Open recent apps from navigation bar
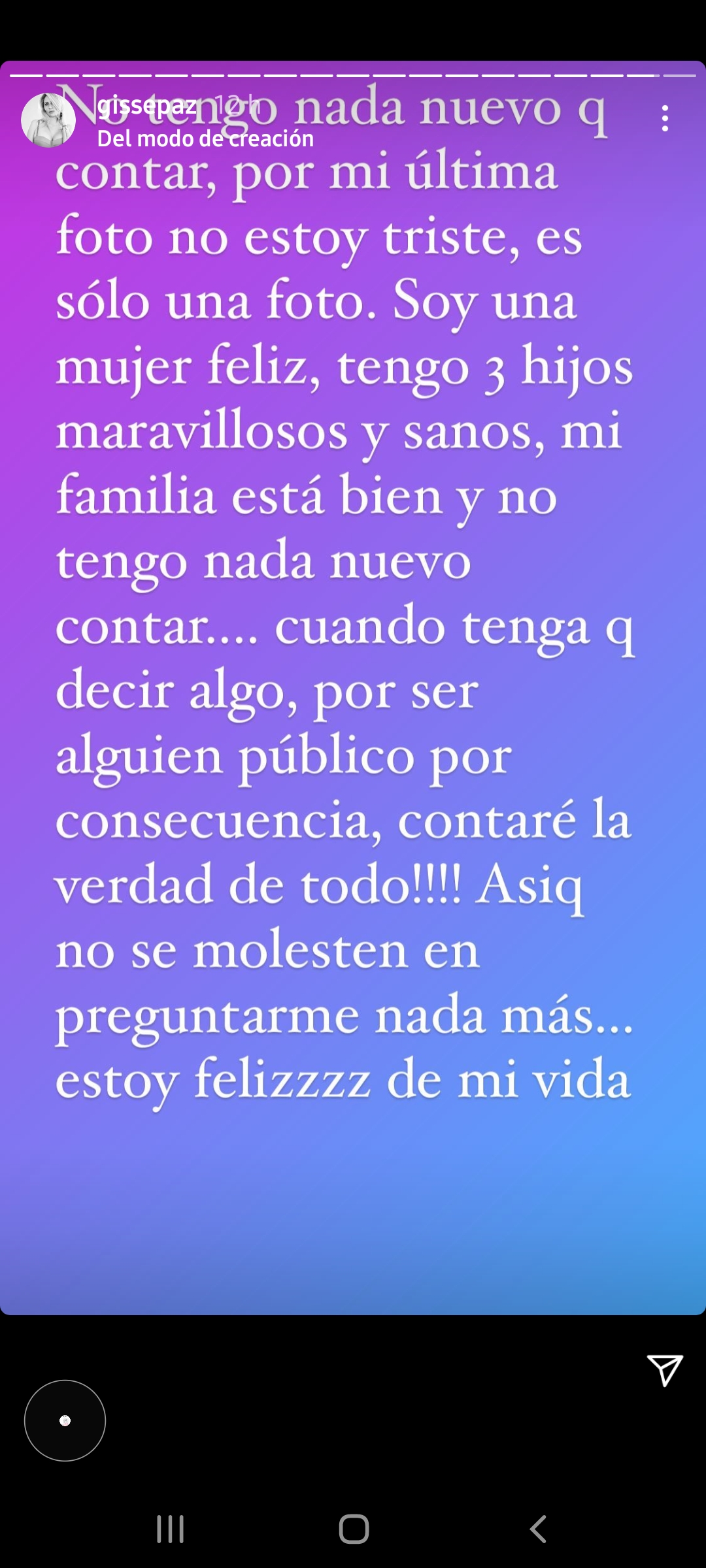 (x=171, y=1529)
